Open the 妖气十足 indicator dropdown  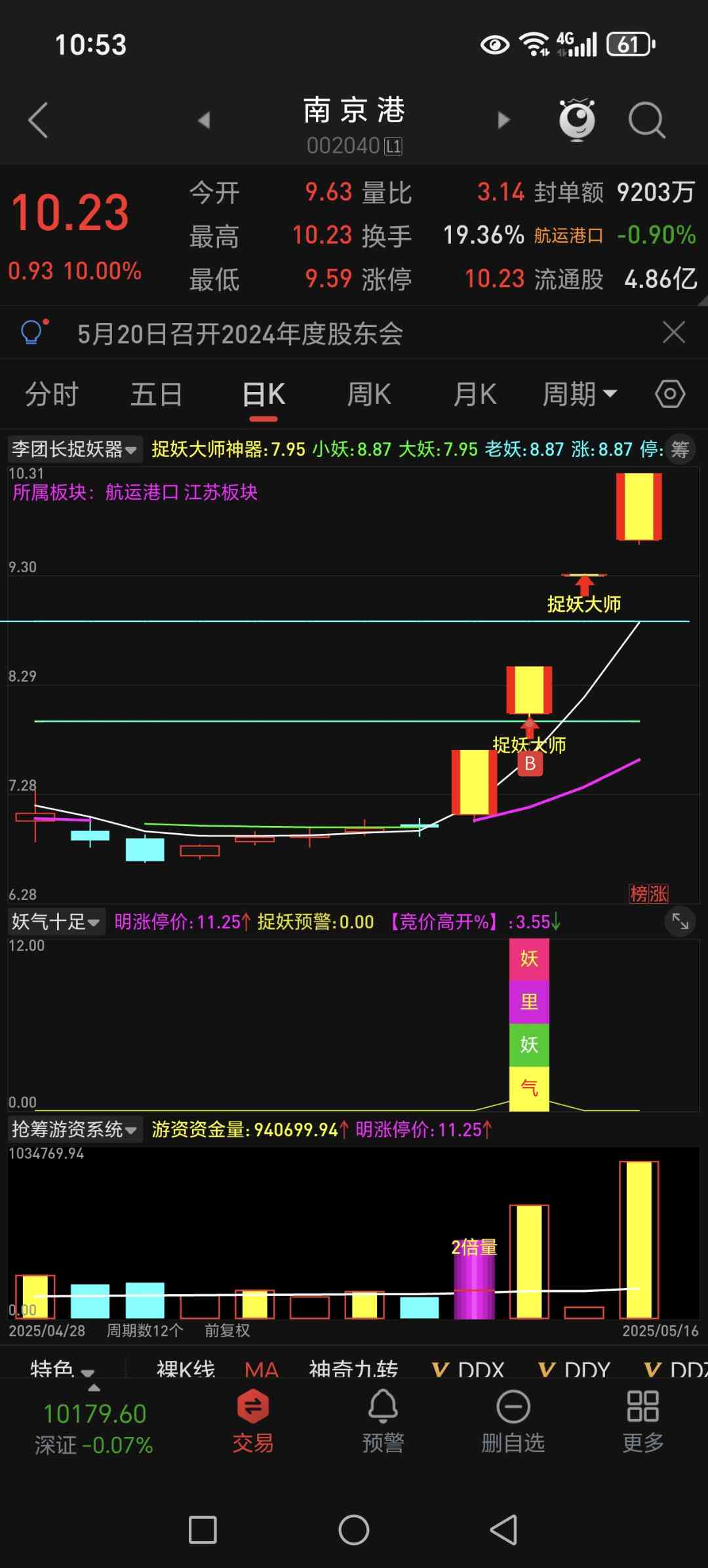(56, 922)
